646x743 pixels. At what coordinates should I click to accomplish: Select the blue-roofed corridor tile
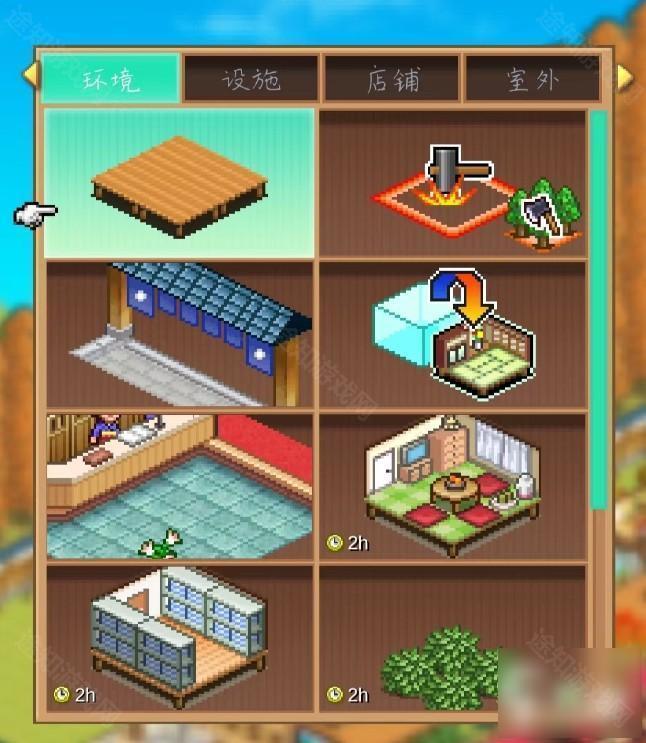pos(180,335)
